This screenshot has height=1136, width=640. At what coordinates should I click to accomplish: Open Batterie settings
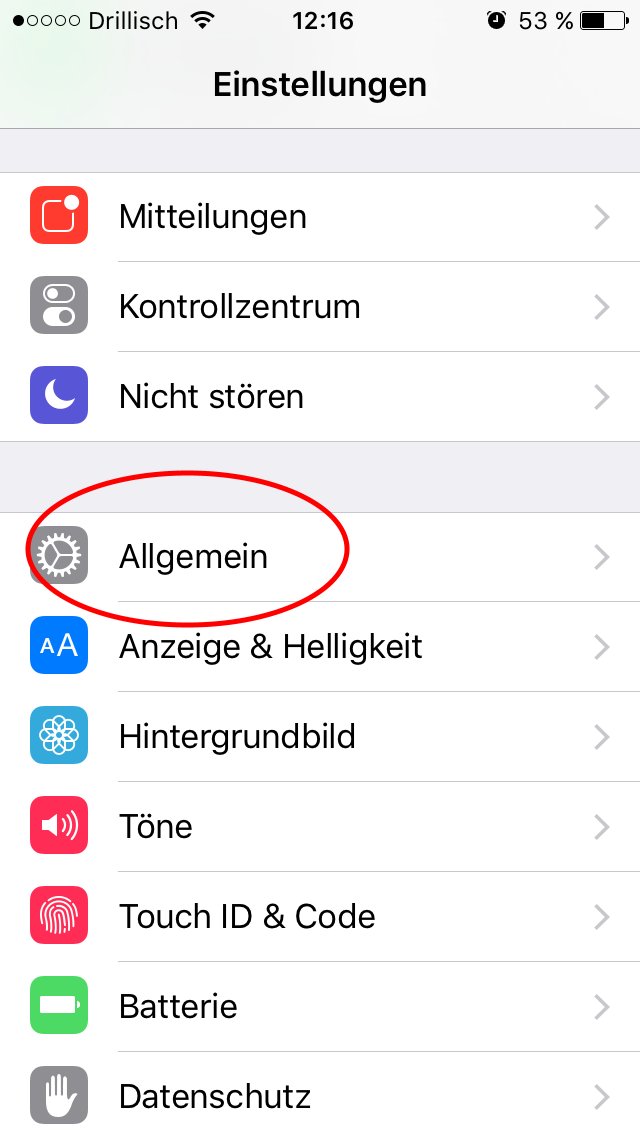point(320,1006)
